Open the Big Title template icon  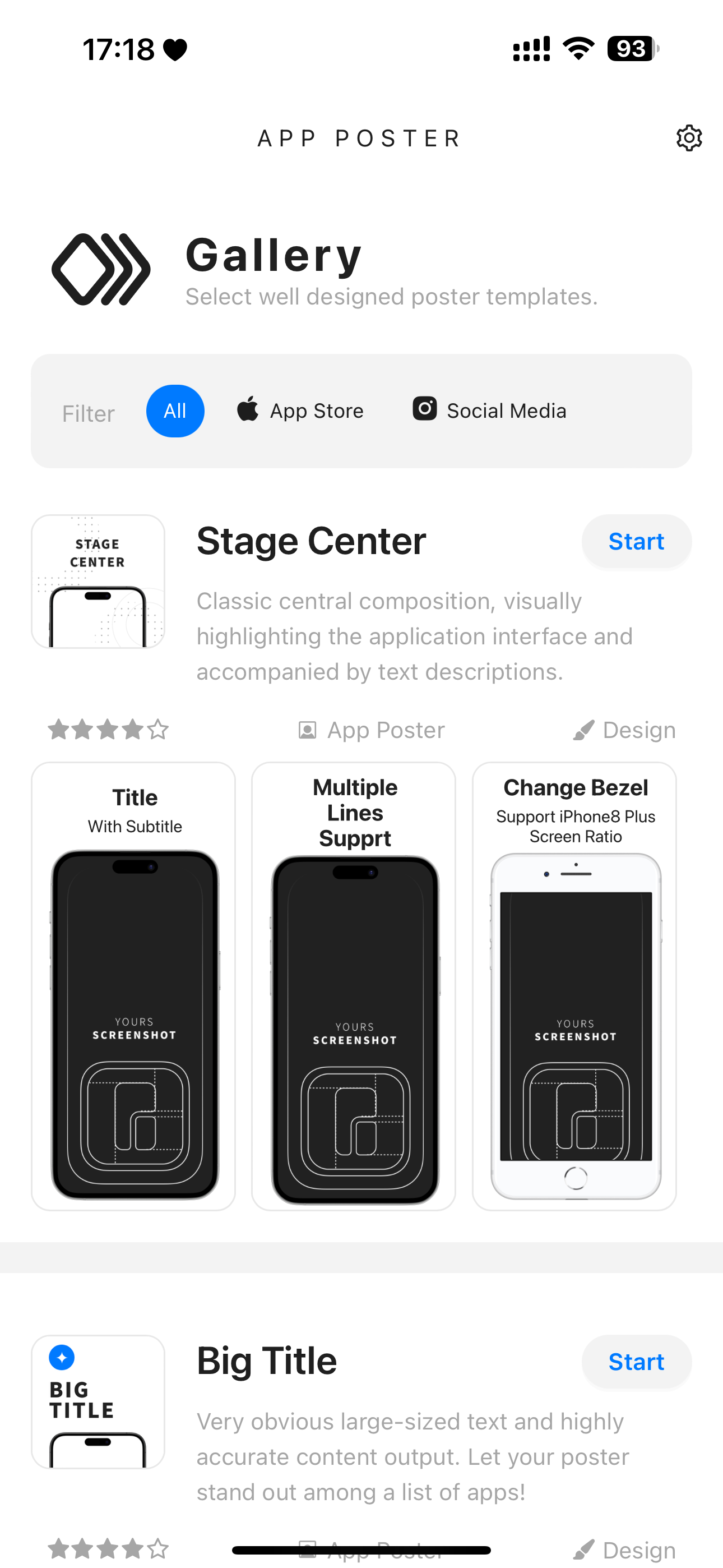[x=98, y=1401]
